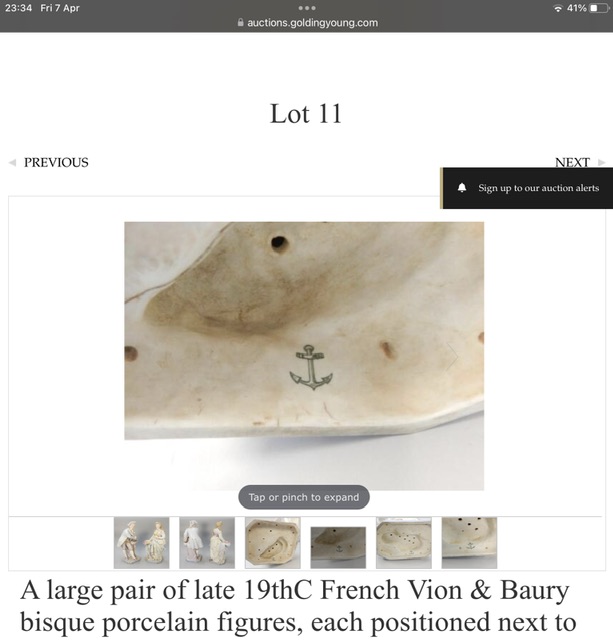Expand the main anchor mark photo
This screenshot has height=640, width=613.
(304, 356)
